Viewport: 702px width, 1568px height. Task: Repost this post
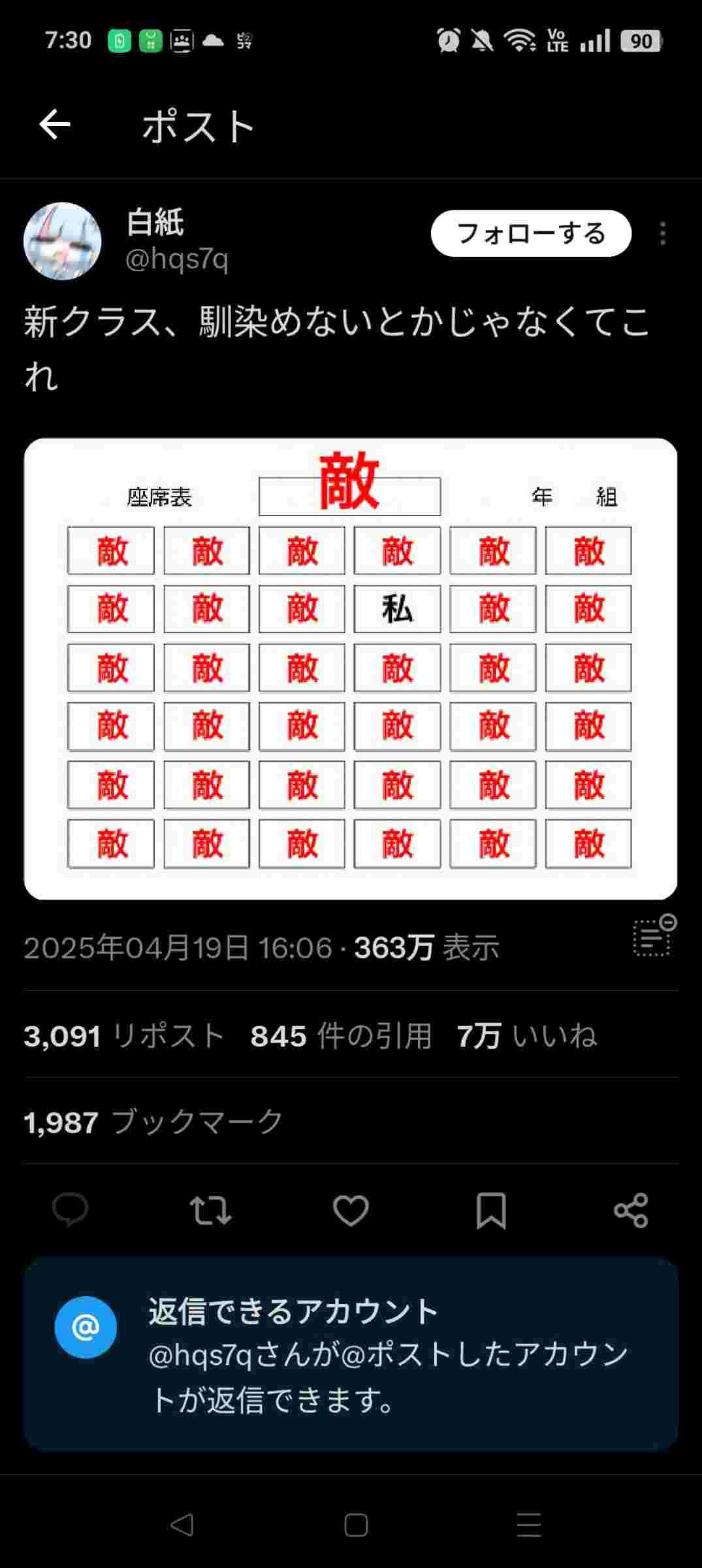(x=210, y=1210)
